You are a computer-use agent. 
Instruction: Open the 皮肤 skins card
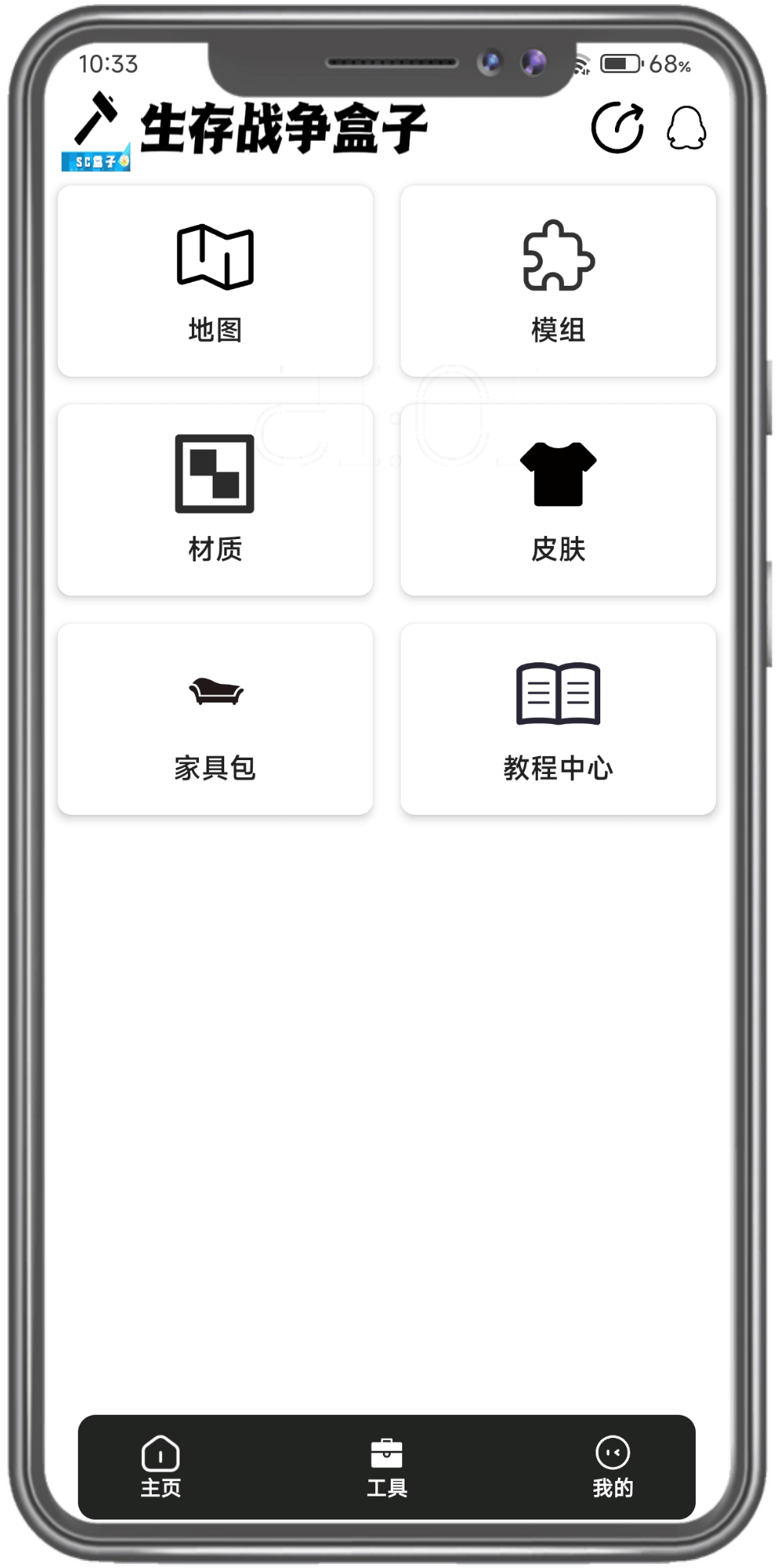coord(558,500)
